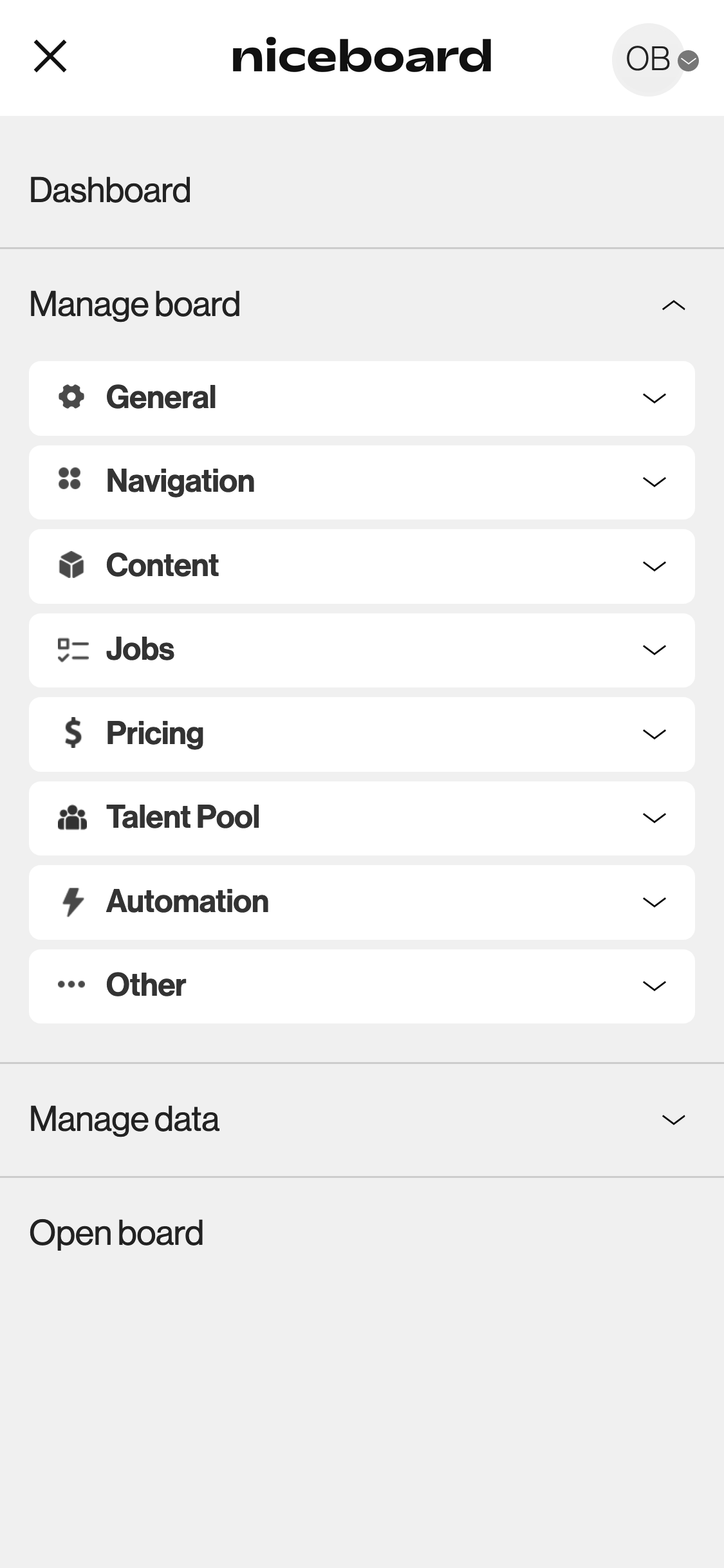Go to Dashboard
The height and width of the screenshot is (1568, 724).
coord(110,191)
